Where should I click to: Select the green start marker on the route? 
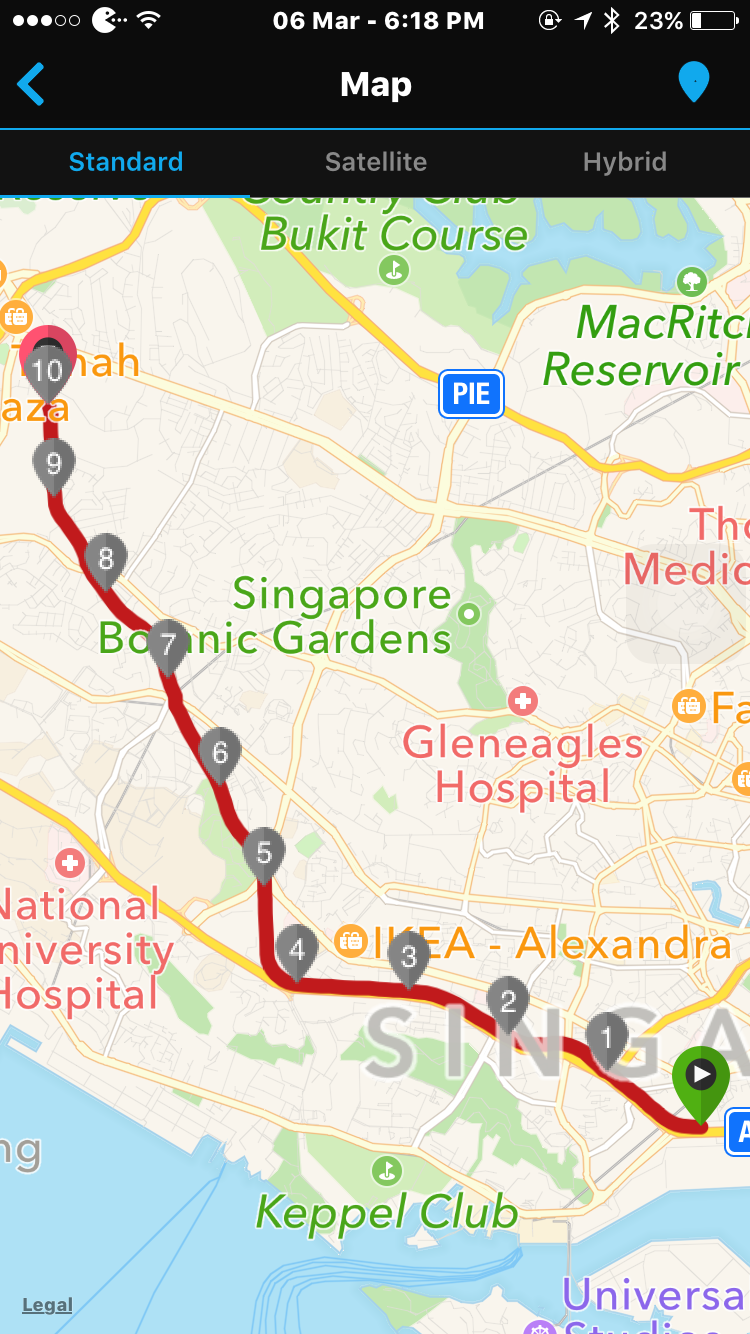(x=701, y=1077)
